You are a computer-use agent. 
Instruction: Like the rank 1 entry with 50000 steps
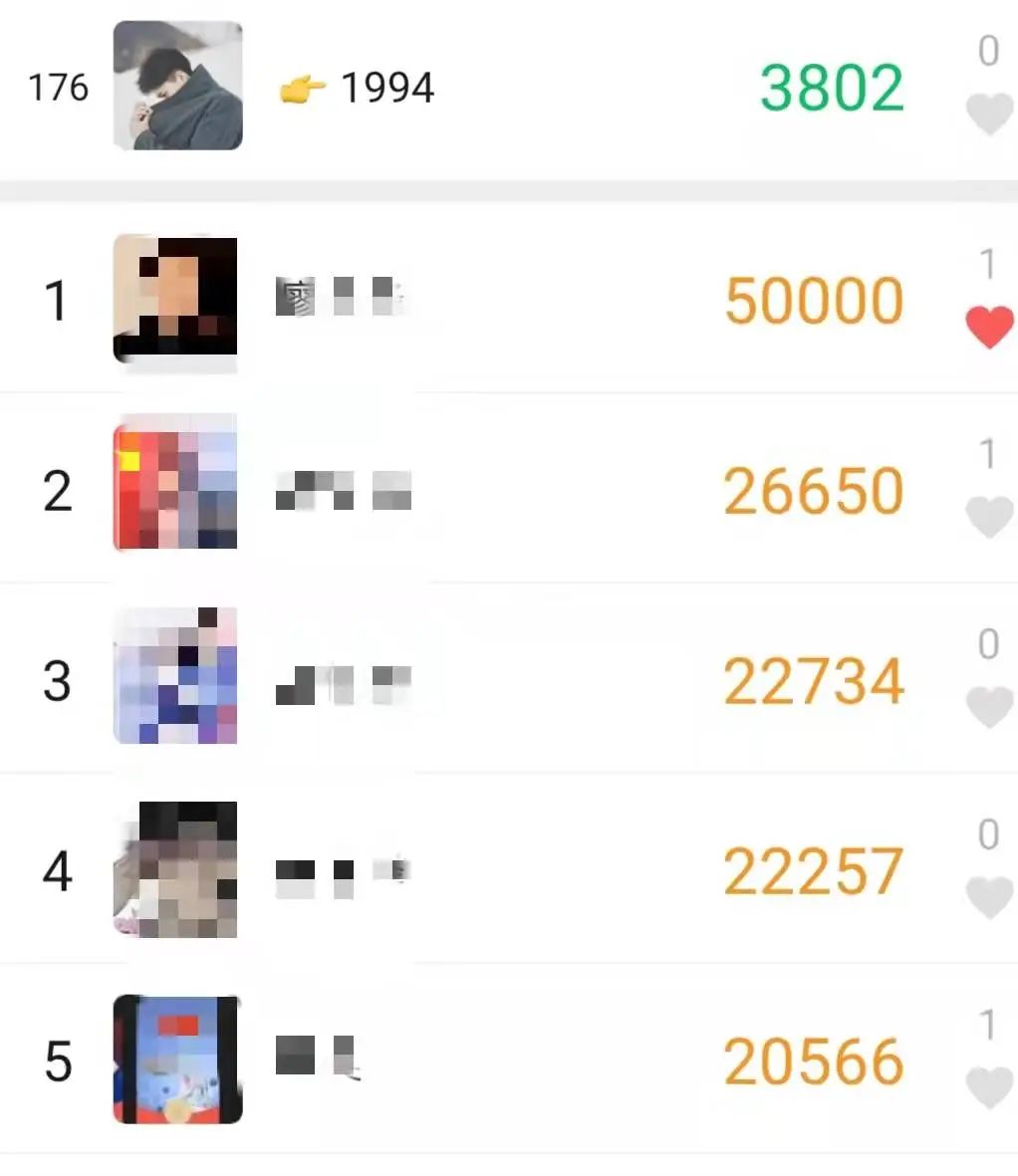989,328
